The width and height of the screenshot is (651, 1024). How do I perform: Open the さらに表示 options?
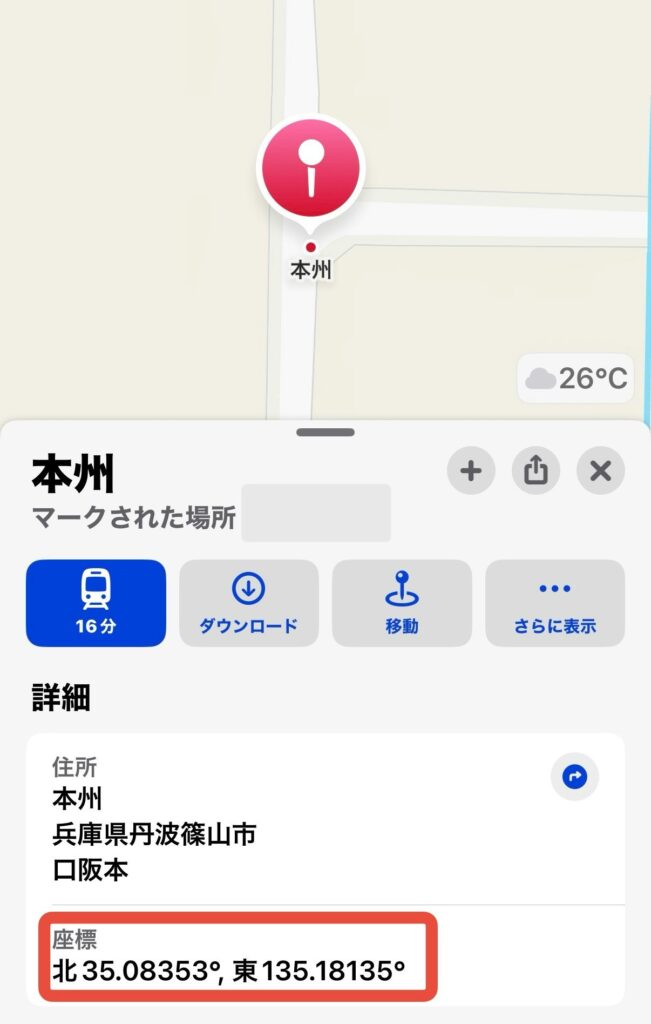point(555,603)
